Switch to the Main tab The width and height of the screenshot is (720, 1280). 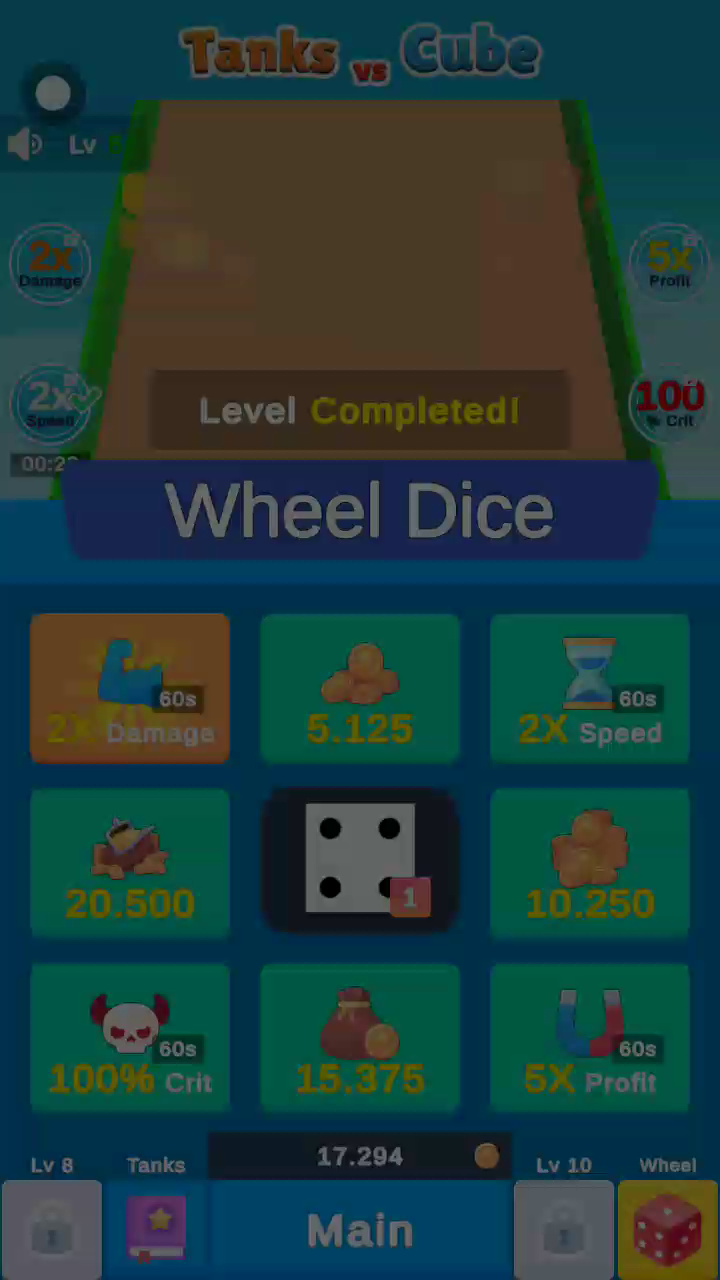tap(360, 1230)
